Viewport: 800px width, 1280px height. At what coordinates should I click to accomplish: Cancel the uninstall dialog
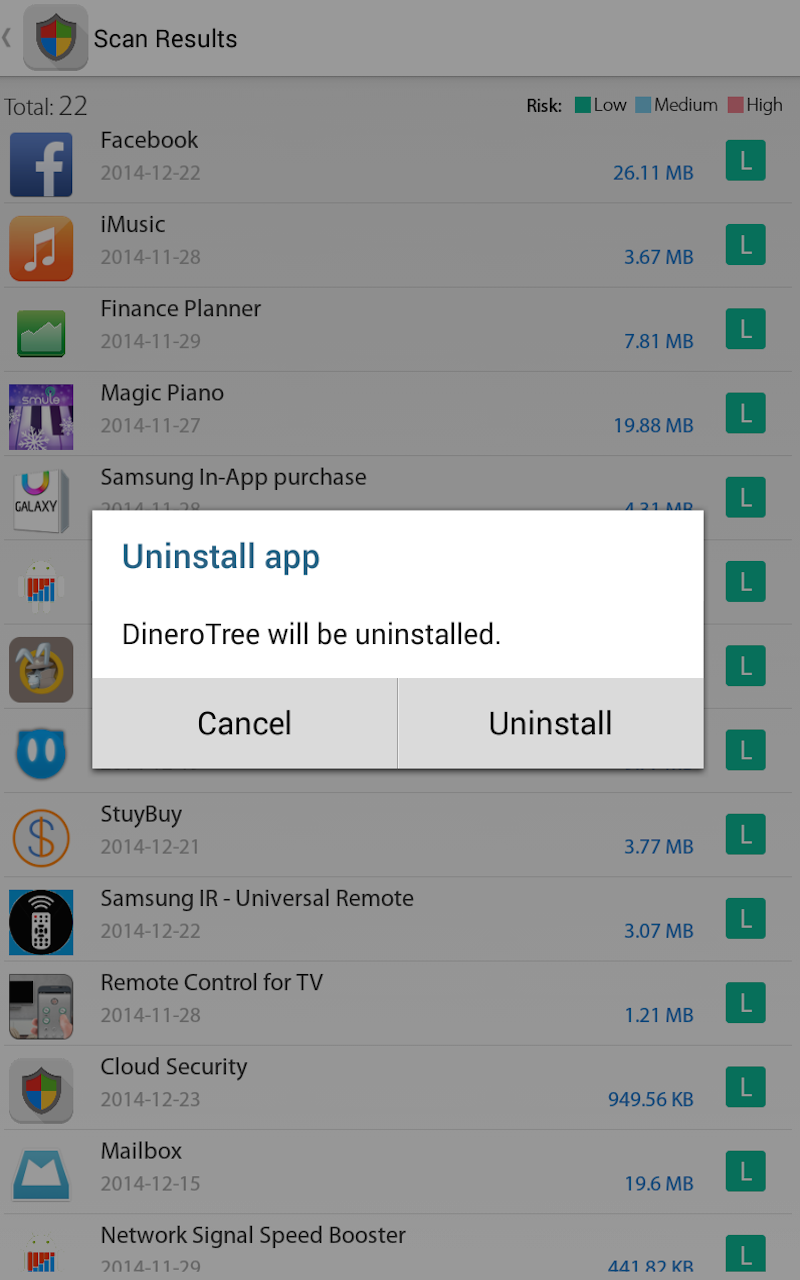(245, 723)
